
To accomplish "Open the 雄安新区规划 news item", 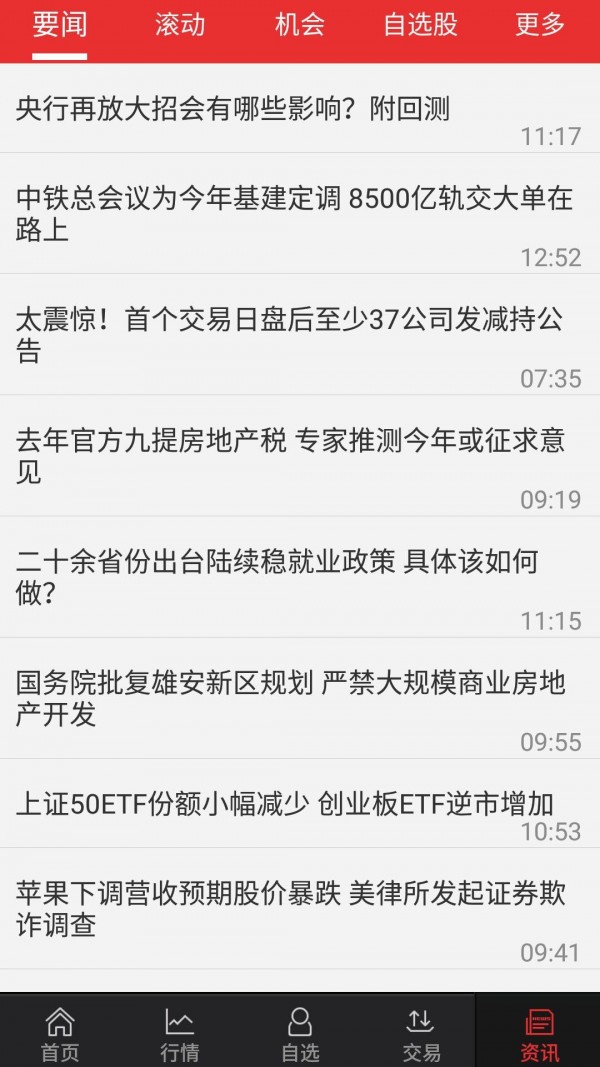I will tap(300, 698).
